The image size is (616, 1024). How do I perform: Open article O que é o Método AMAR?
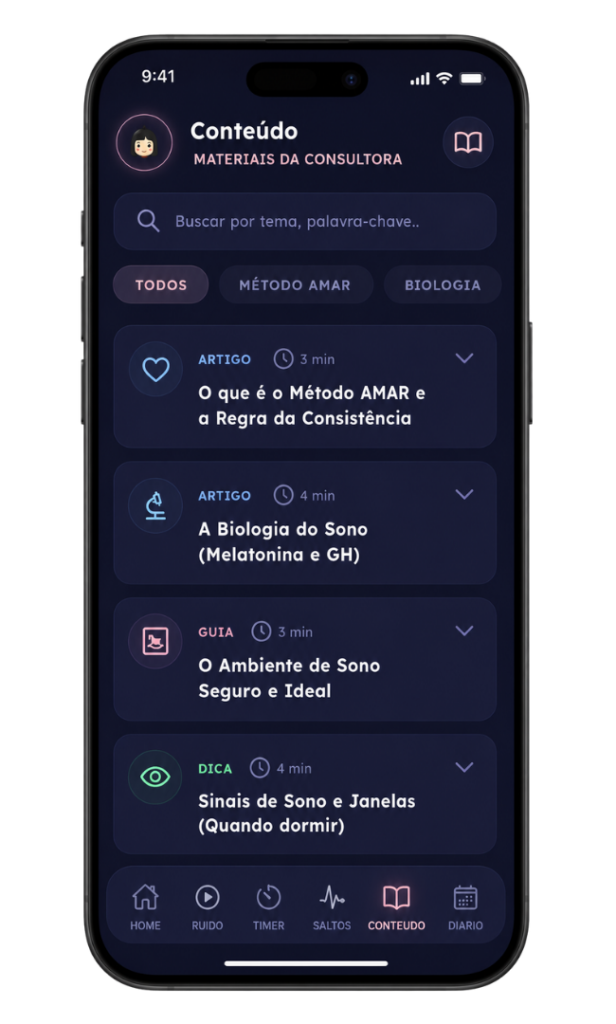pos(305,387)
